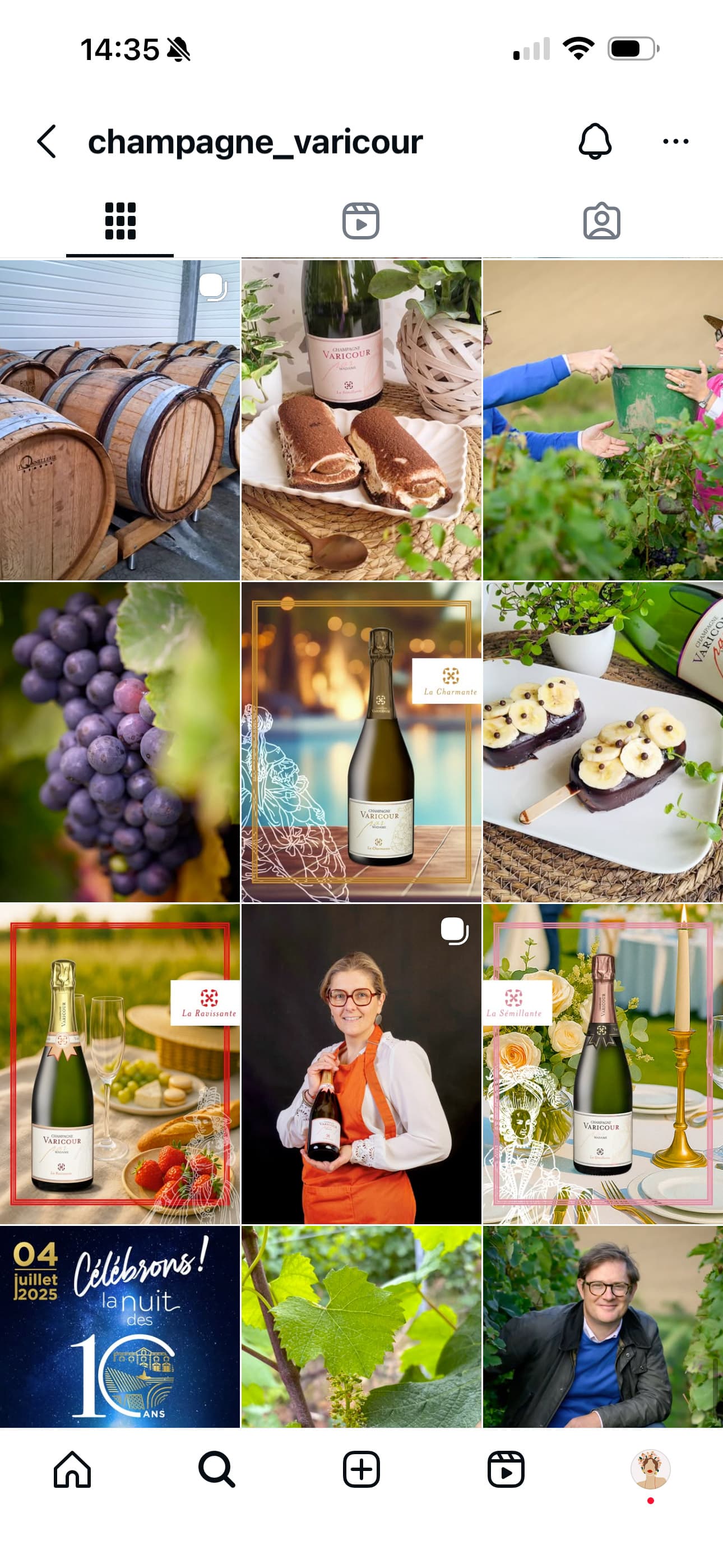Open the La Ravissante picnic post
723x1568 pixels.
point(120,1063)
